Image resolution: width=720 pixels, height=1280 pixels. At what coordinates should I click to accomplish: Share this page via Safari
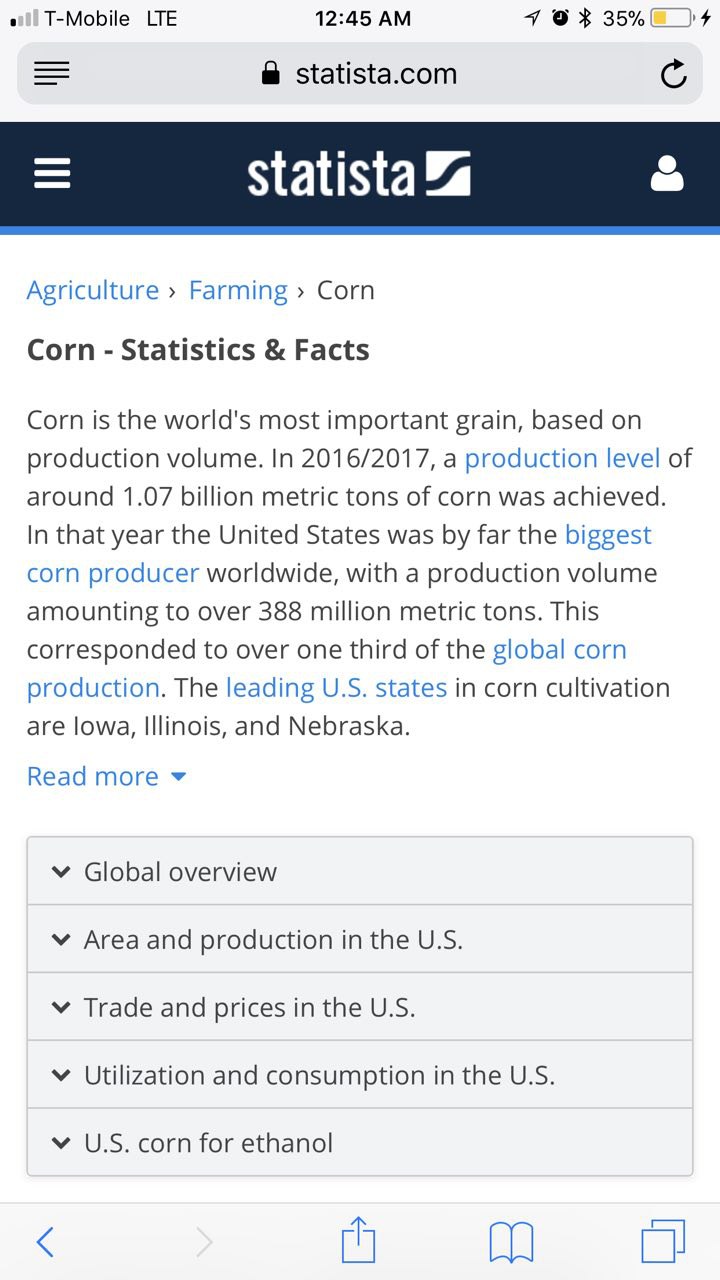(358, 1240)
